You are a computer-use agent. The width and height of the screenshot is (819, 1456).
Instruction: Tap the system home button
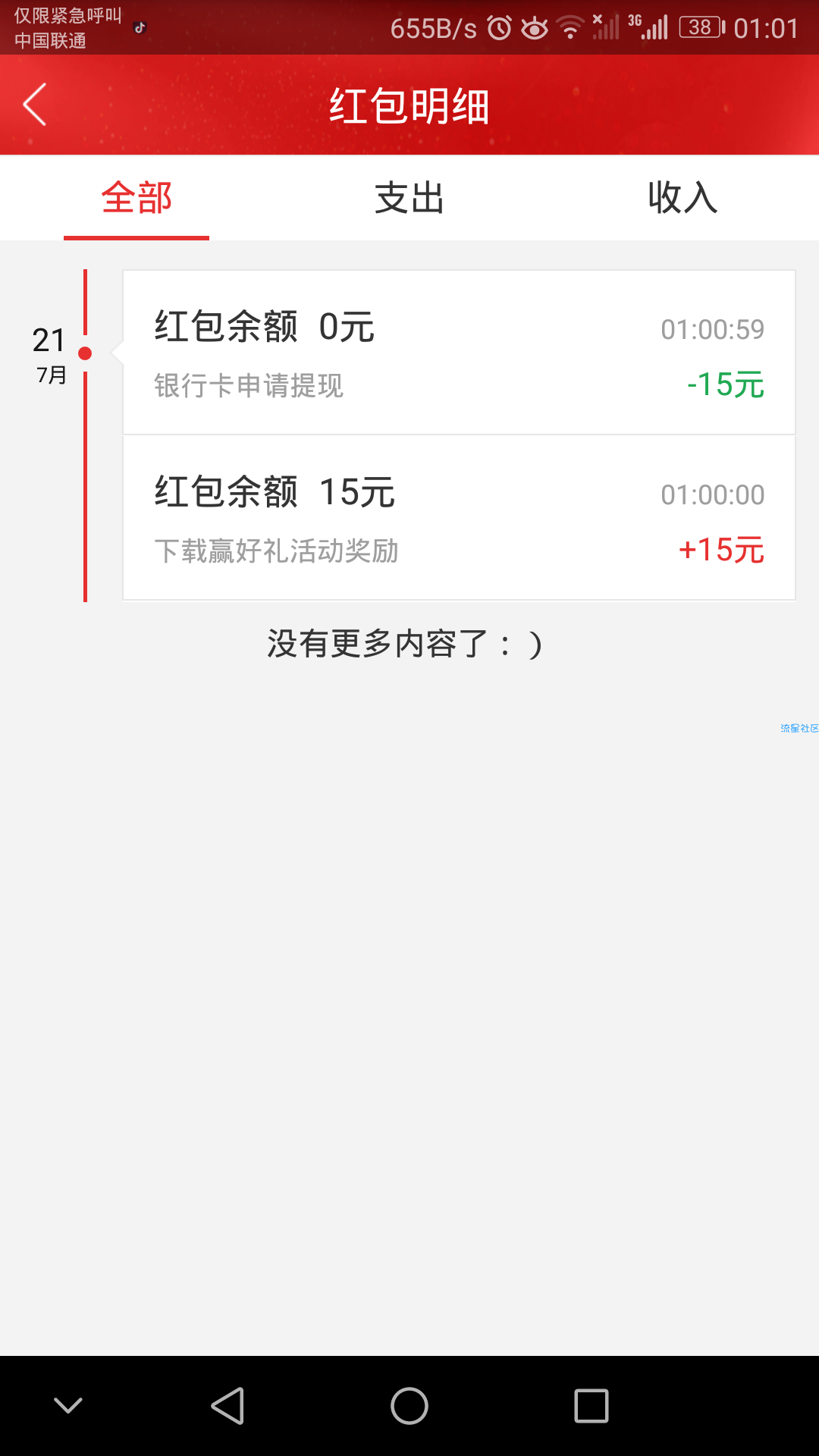click(409, 1406)
